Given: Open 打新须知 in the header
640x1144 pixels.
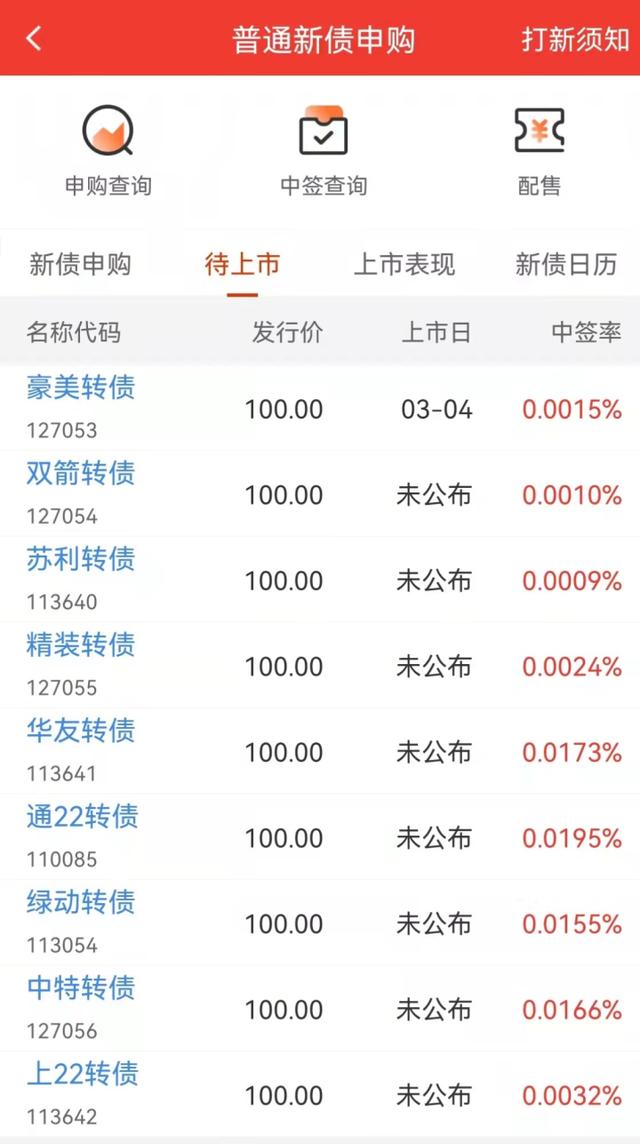Looking at the screenshot, I should click(x=575, y=39).
